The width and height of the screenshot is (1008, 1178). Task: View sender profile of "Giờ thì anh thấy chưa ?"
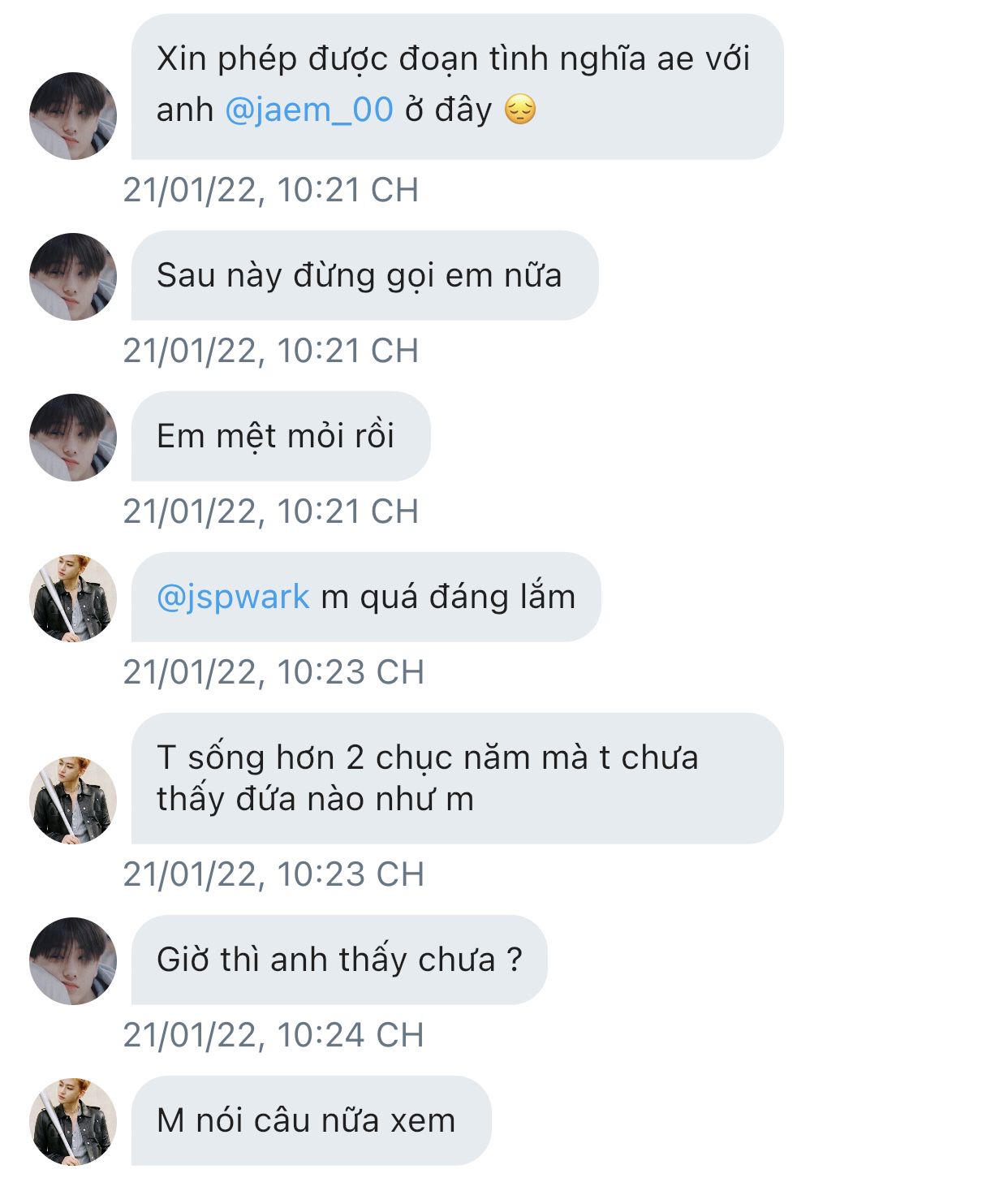coord(73,961)
